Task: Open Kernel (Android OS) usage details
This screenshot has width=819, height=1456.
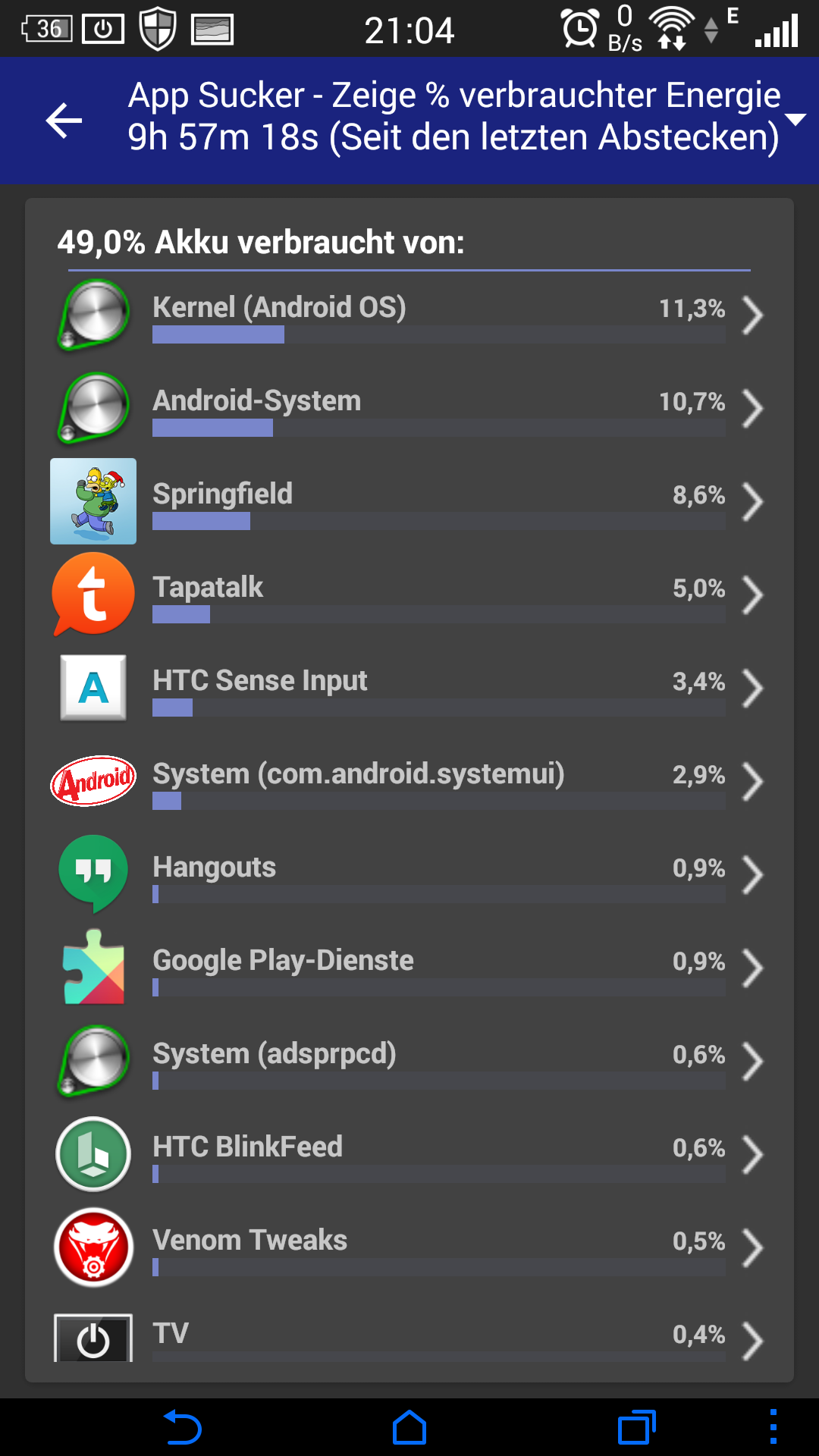Action: (x=409, y=315)
